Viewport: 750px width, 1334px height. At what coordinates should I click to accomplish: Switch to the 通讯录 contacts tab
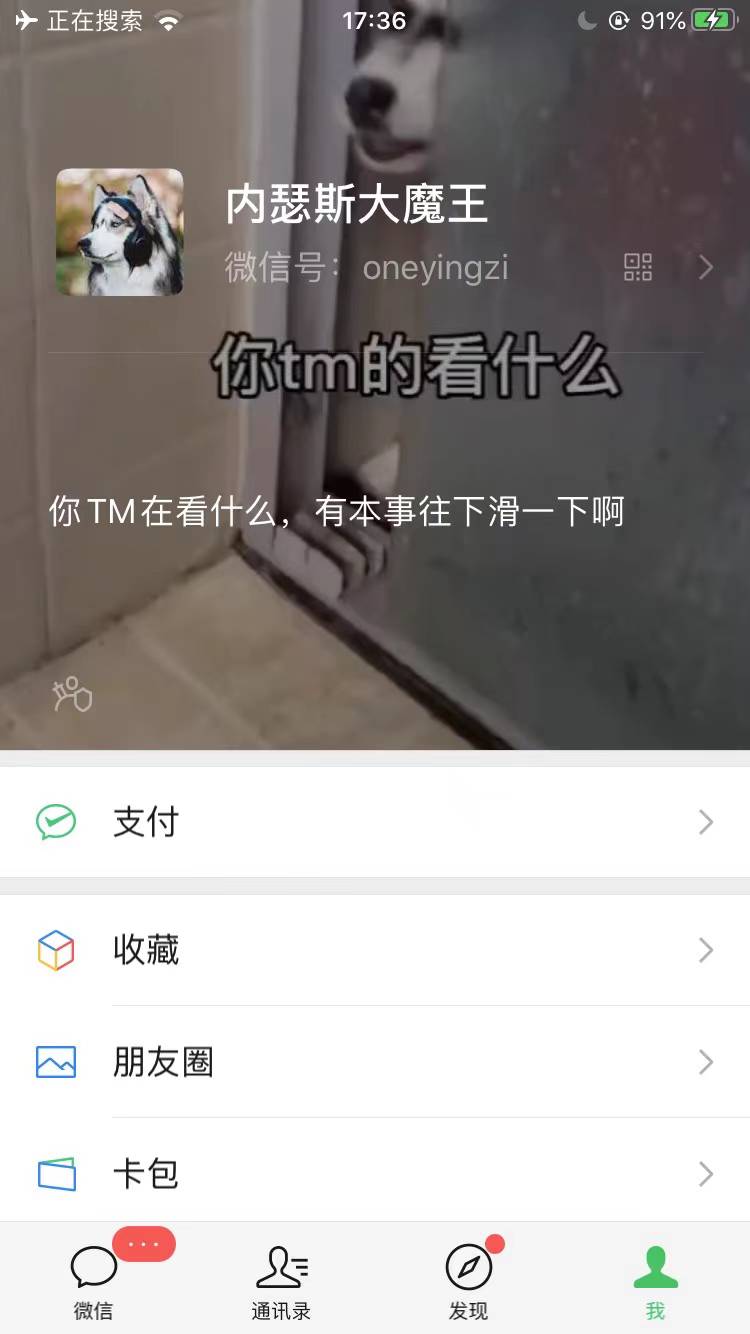[x=281, y=1280]
